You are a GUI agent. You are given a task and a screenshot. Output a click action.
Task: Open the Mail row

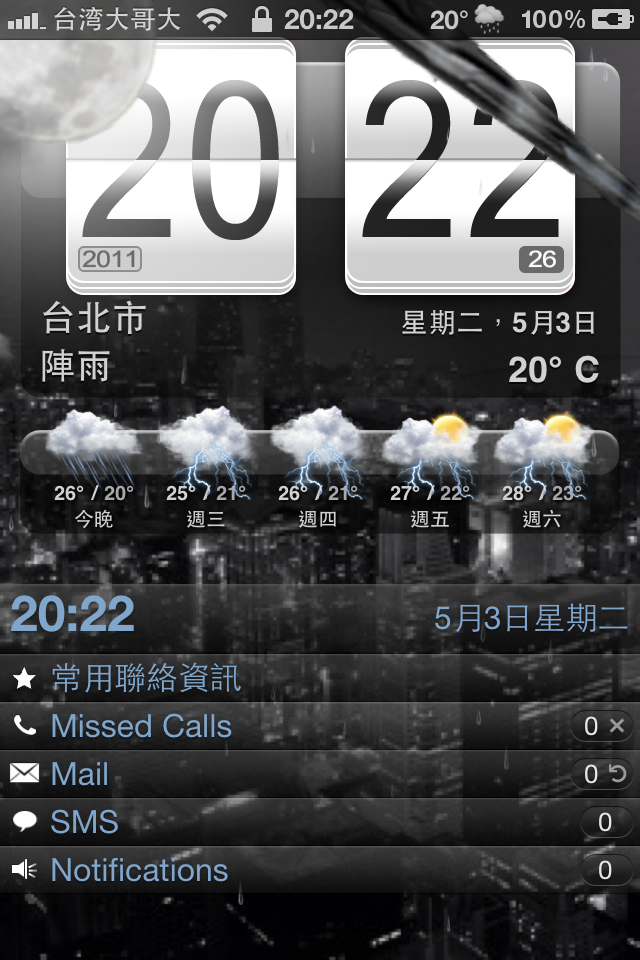tap(80, 775)
